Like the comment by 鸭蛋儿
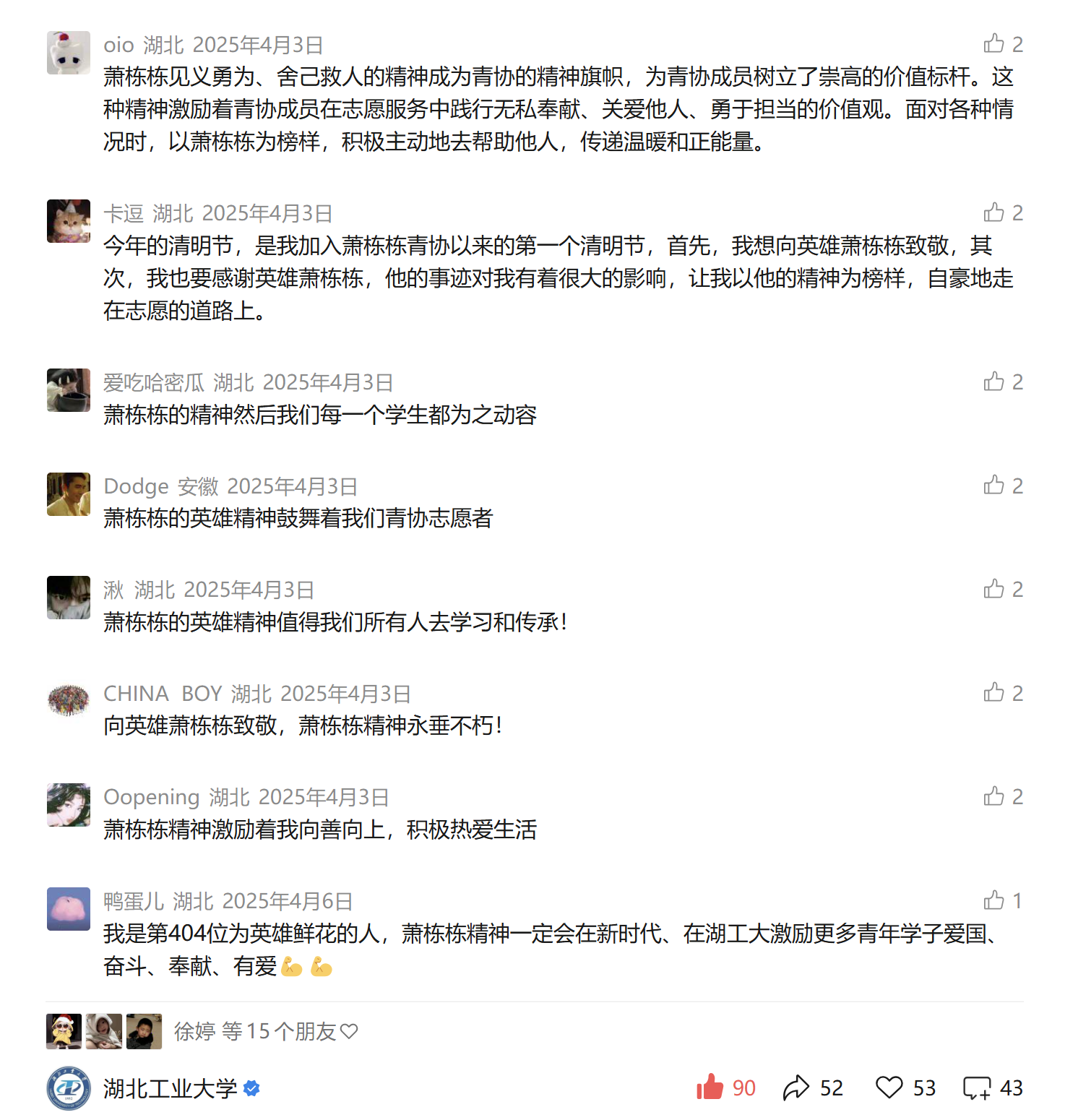1065x1120 pixels. pyautogui.click(x=994, y=900)
